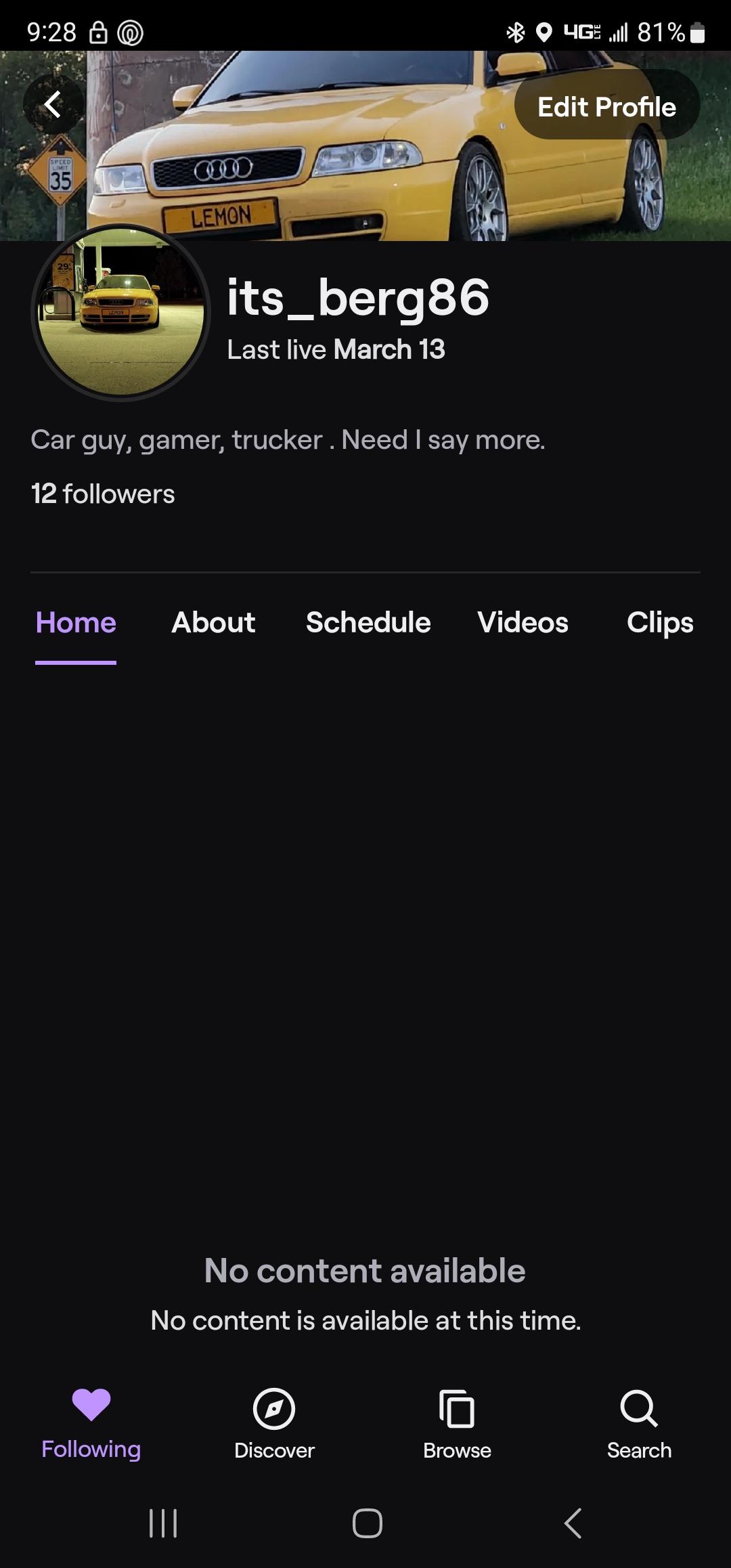This screenshot has height=1568, width=731.
Task: Select the Clips tab
Action: (660, 622)
